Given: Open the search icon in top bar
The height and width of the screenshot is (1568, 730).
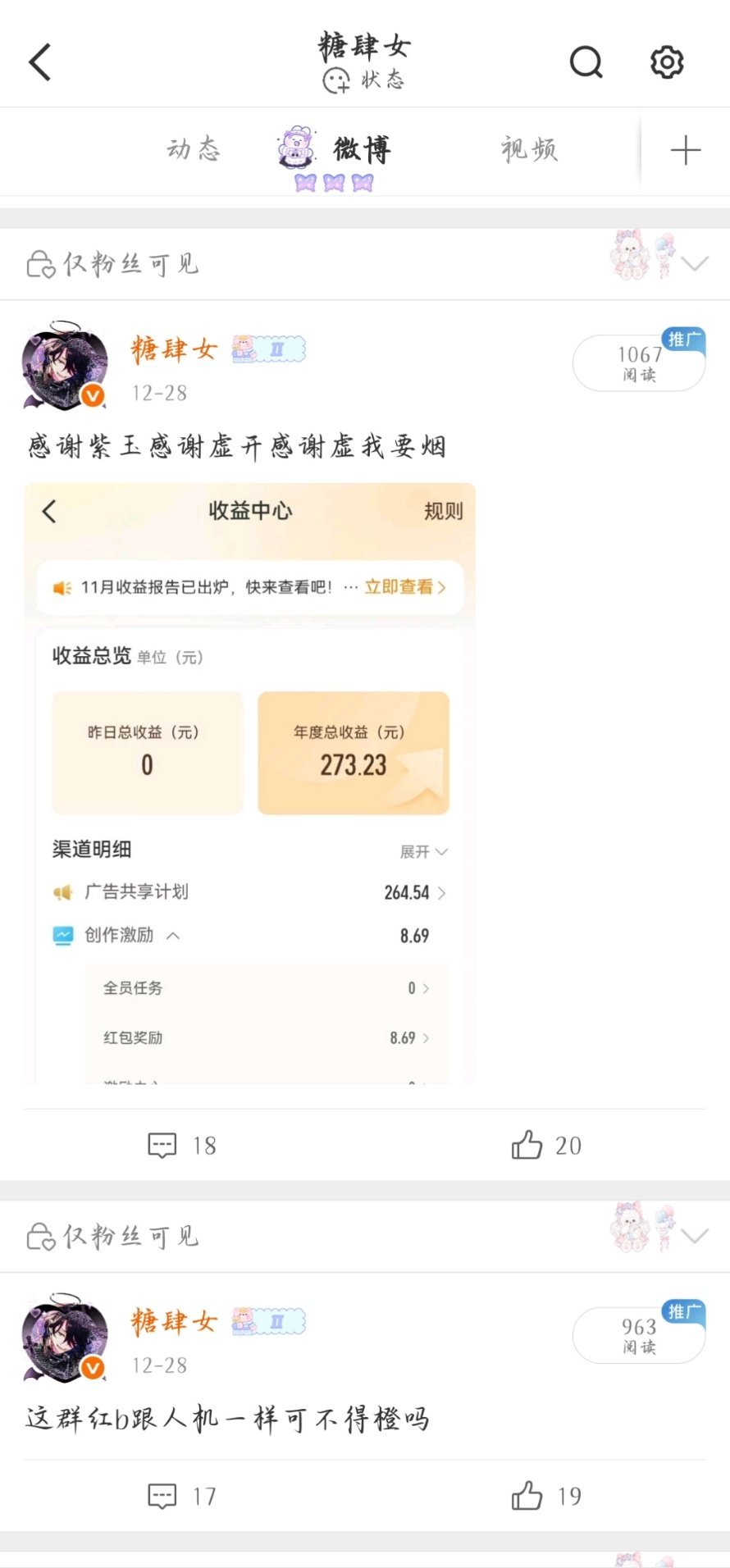Looking at the screenshot, I should coord(585,62).
